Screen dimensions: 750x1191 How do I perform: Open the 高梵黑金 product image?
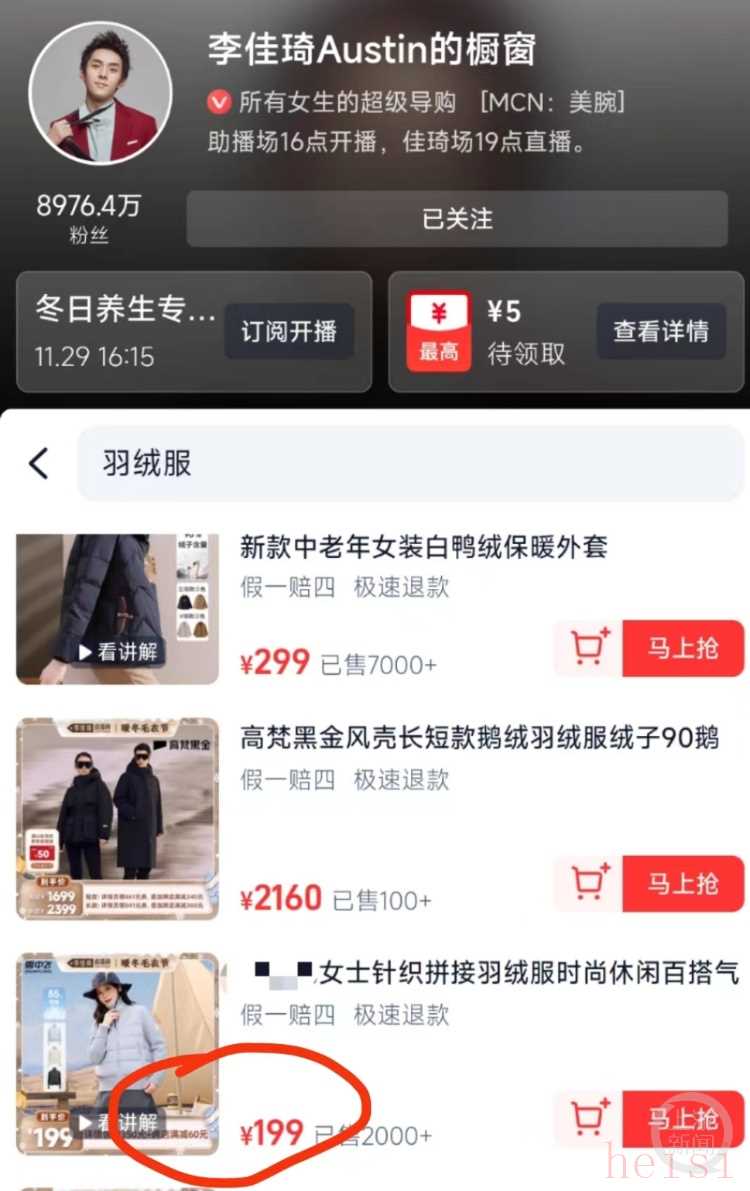[x=117, y=818]
